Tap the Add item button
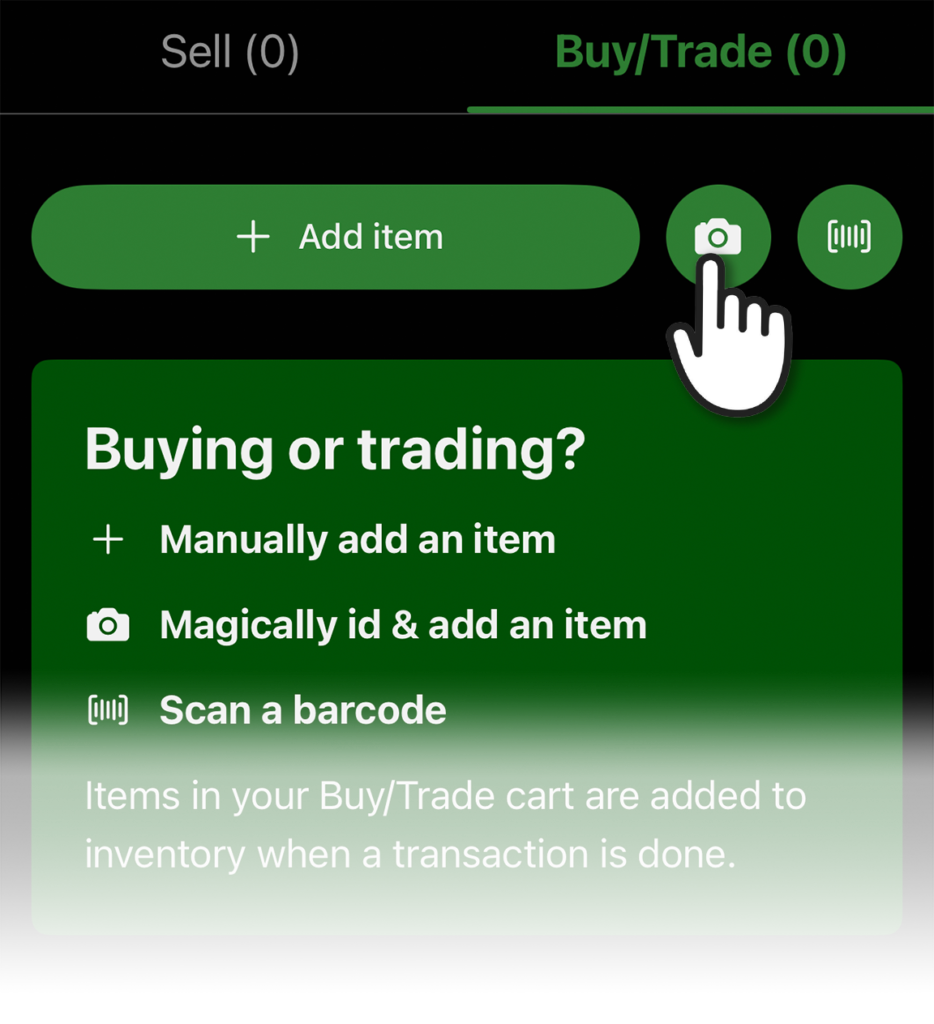Image resolution: width=934 pixels, height=1024 pixels. (336, 237)
